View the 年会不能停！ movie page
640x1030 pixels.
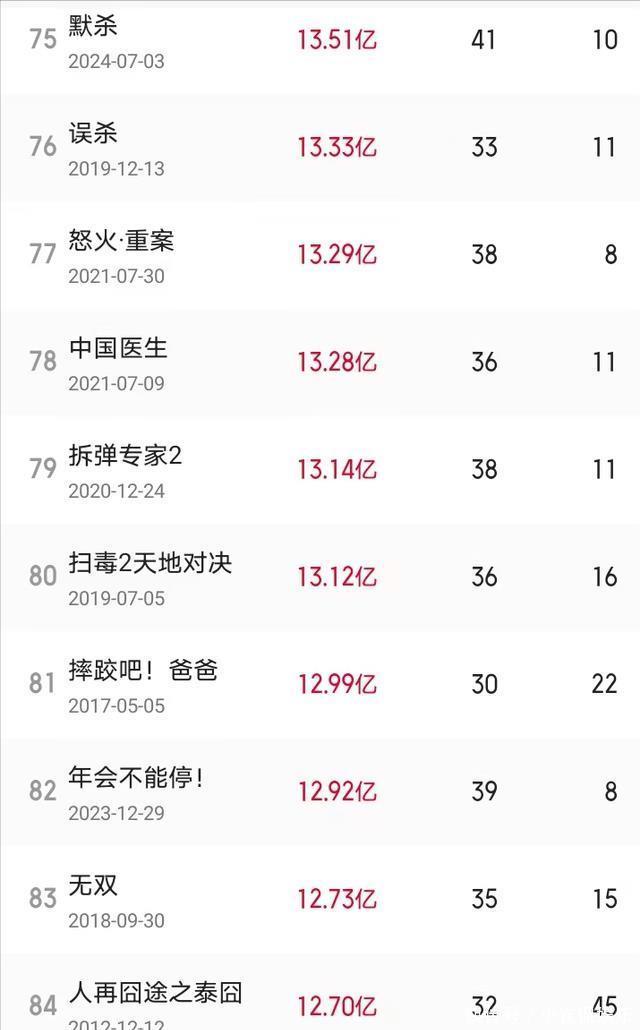(136, 779)
